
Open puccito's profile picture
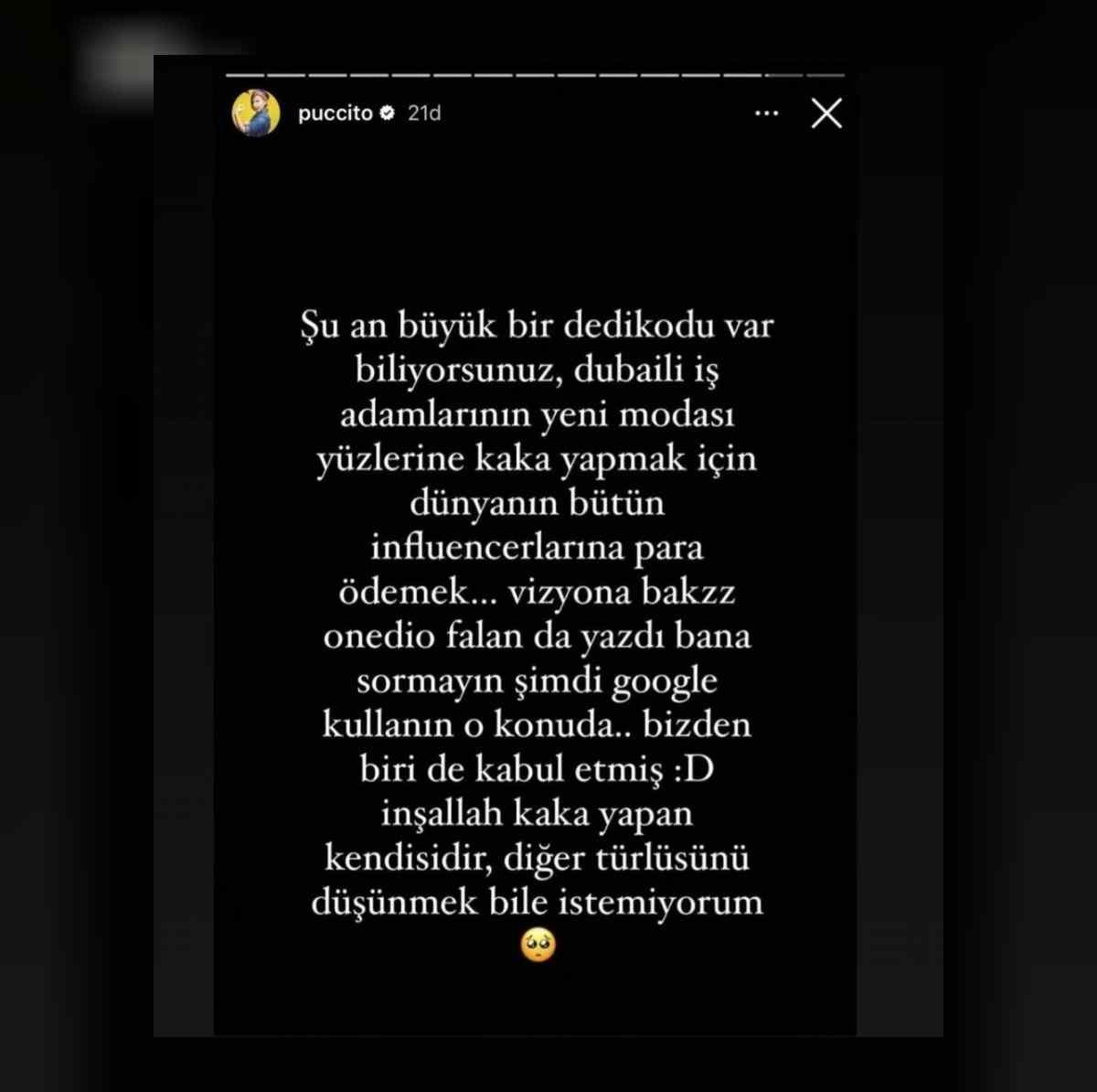coord(256,113)
